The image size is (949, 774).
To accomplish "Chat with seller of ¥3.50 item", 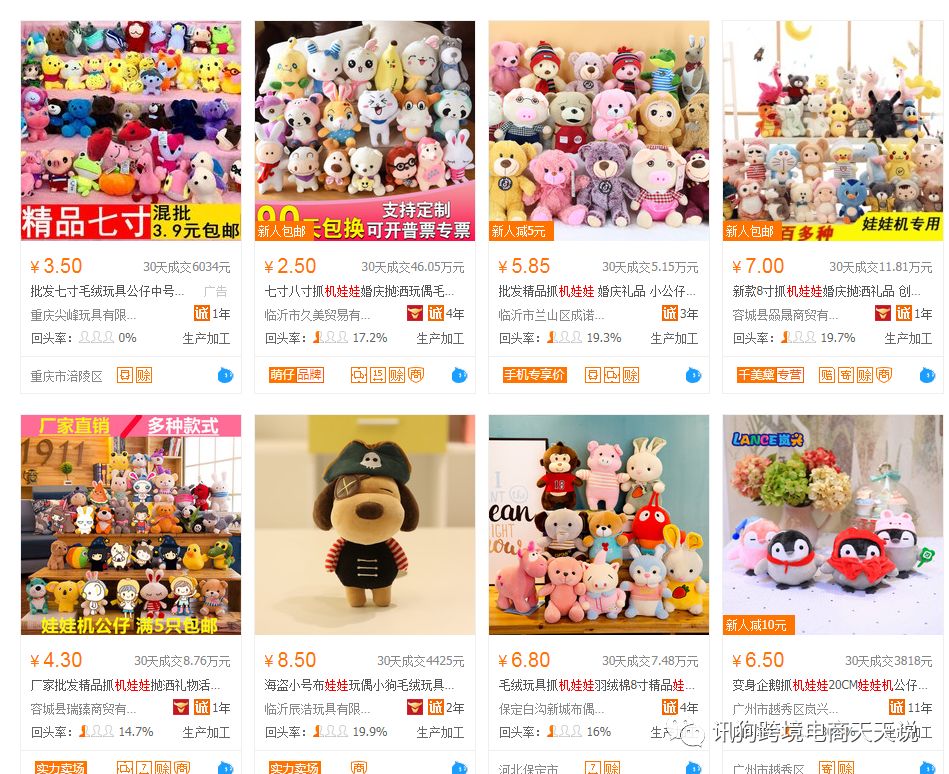I will click(x=226, y=376).
